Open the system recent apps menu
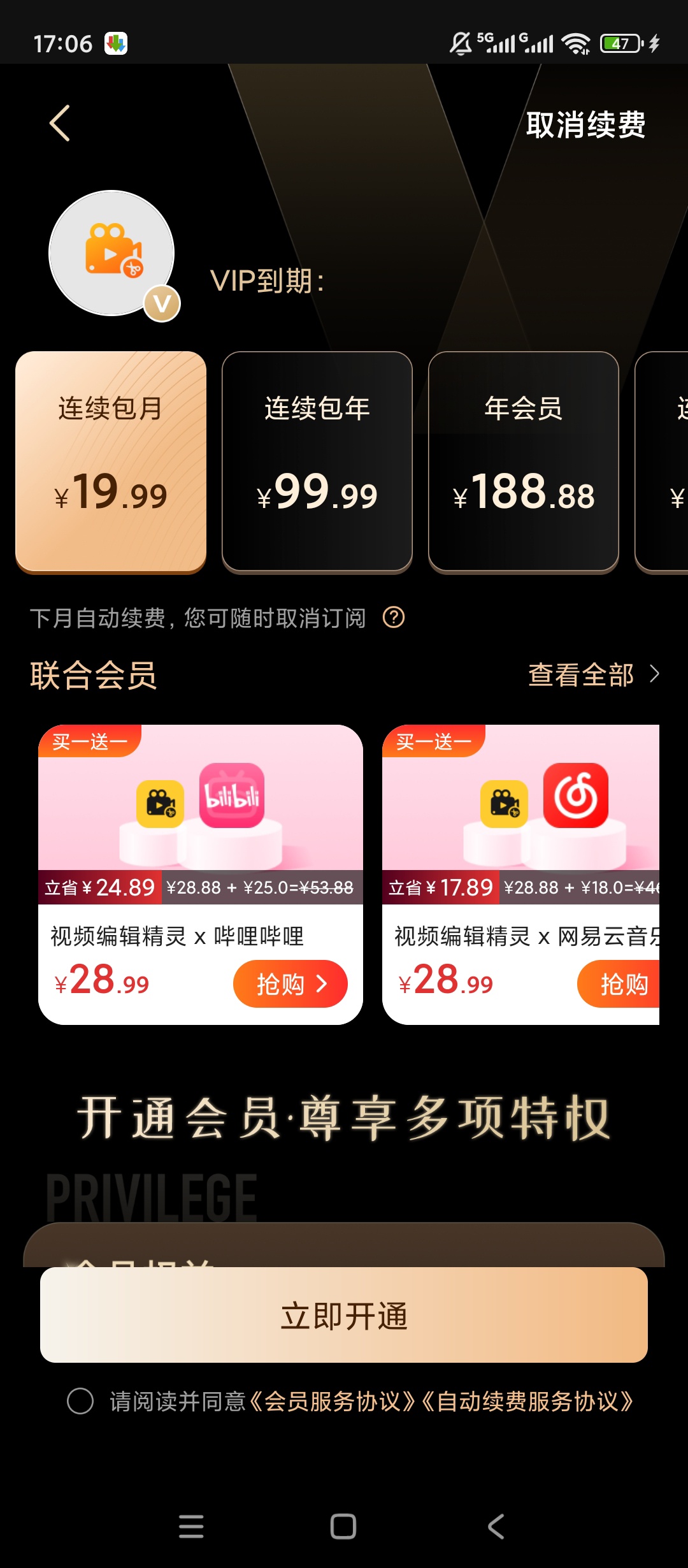Screen dimensions: 688x1568 191,1527
